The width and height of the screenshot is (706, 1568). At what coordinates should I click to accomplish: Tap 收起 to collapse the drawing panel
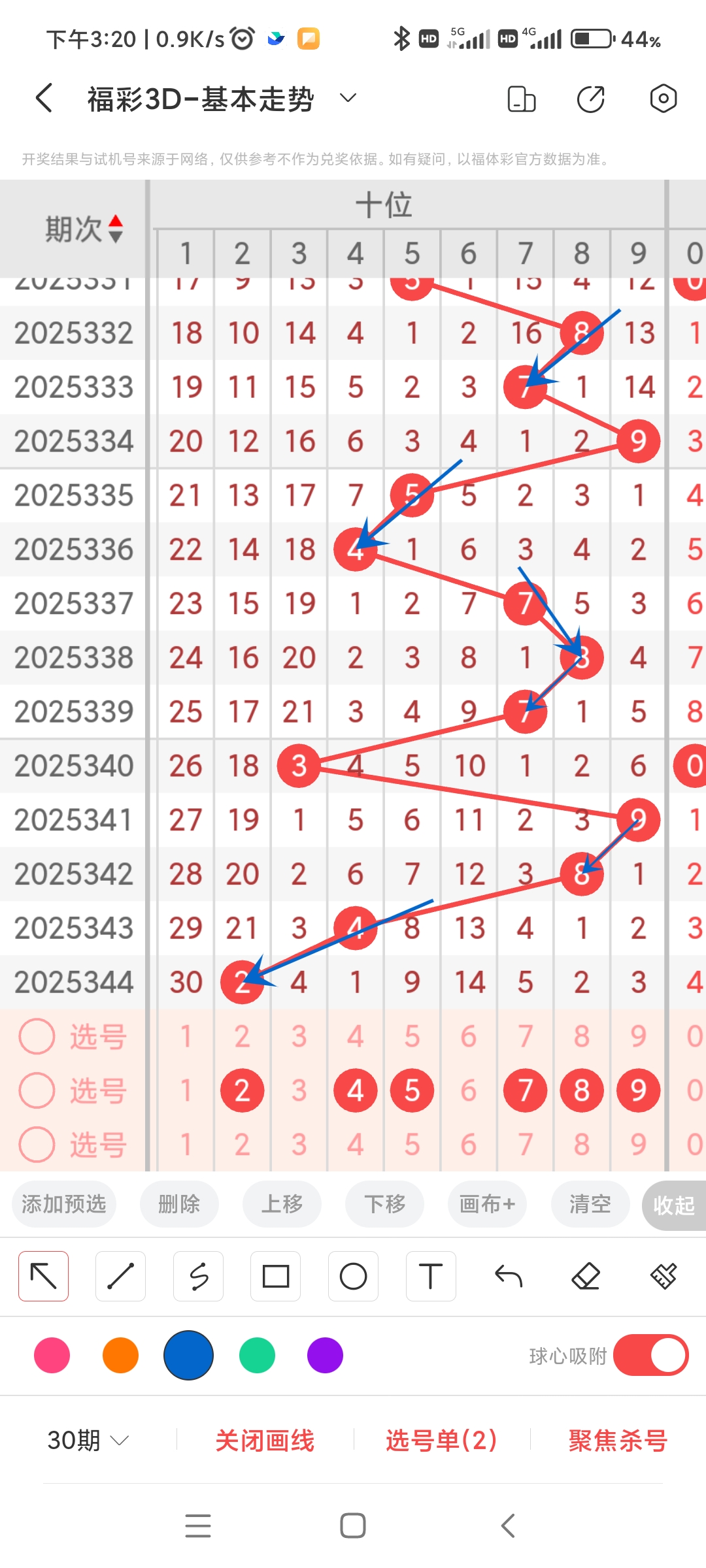tap(674, 1204)
